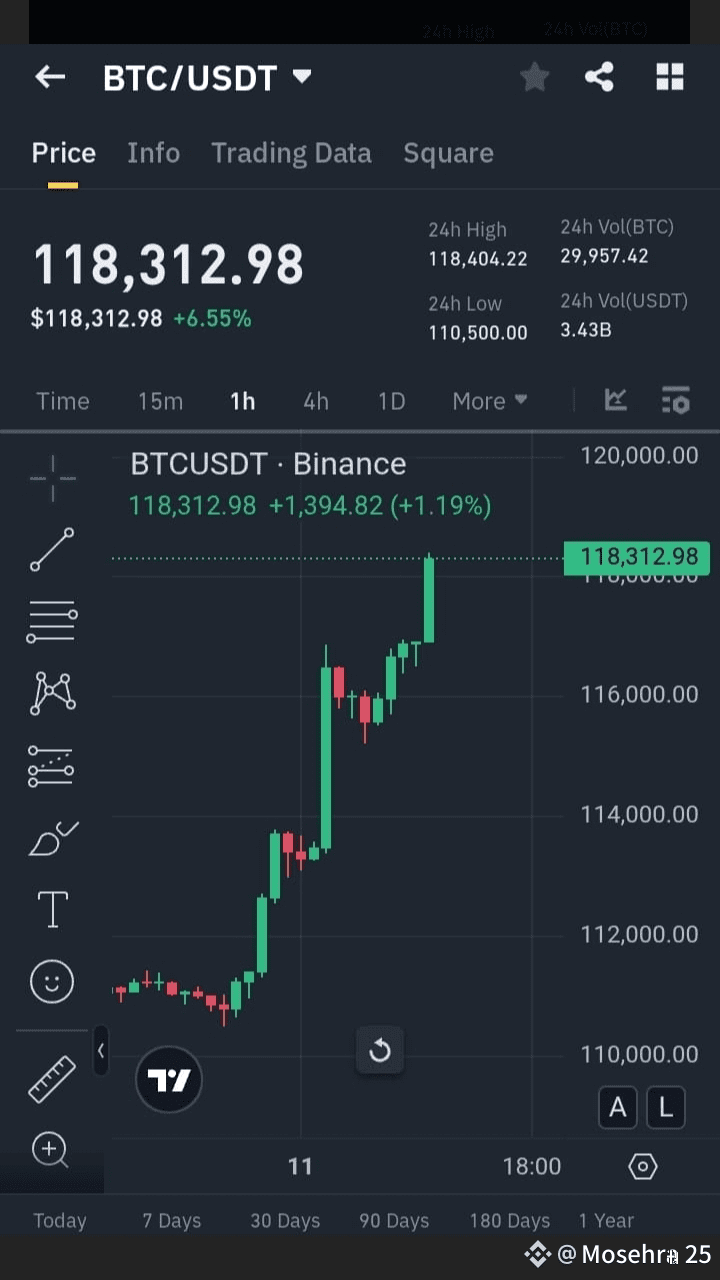Add BTC/USDT to favorites with the star
This screenshot has width=720, height=1280.
tap(535, 77)
